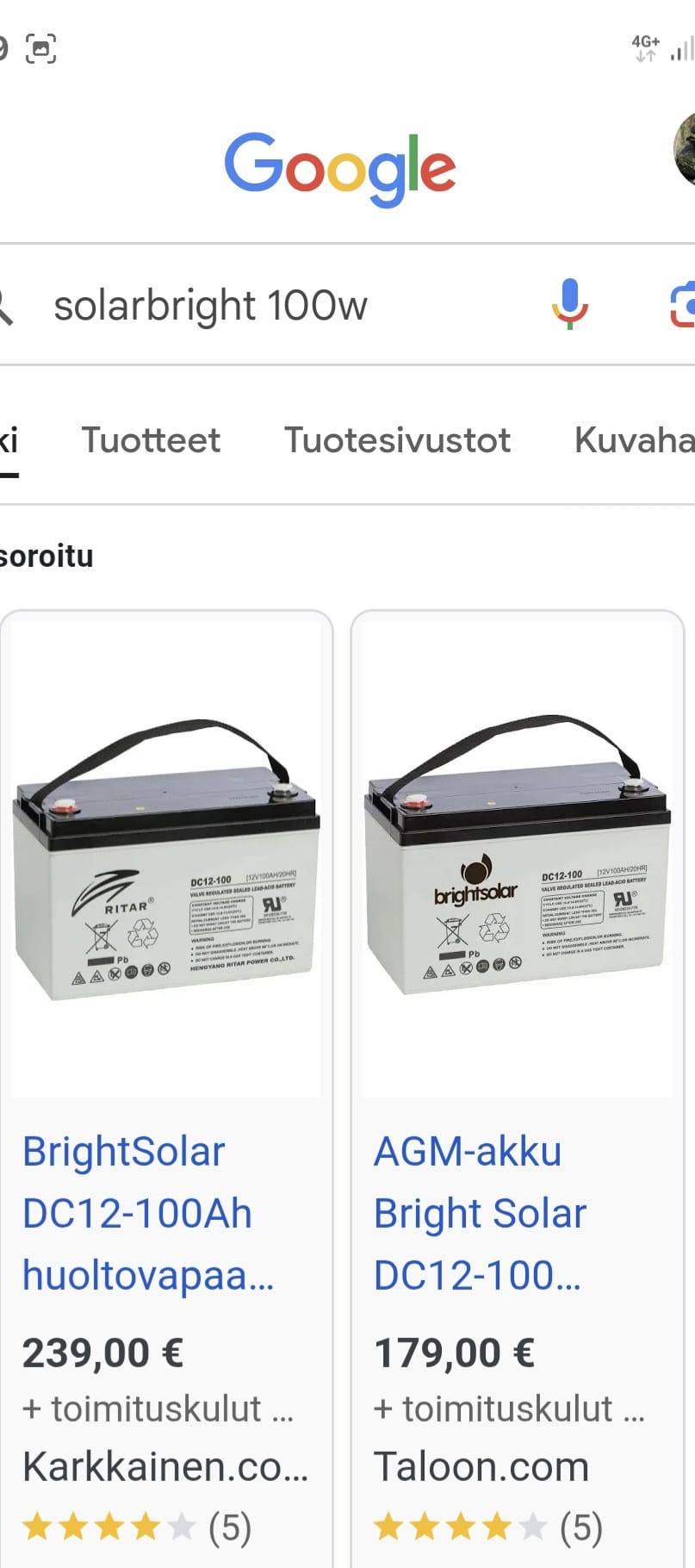Tap the screenshot capture icon top left
This screenshot has height=1568, width=695.
pos(41,49)
